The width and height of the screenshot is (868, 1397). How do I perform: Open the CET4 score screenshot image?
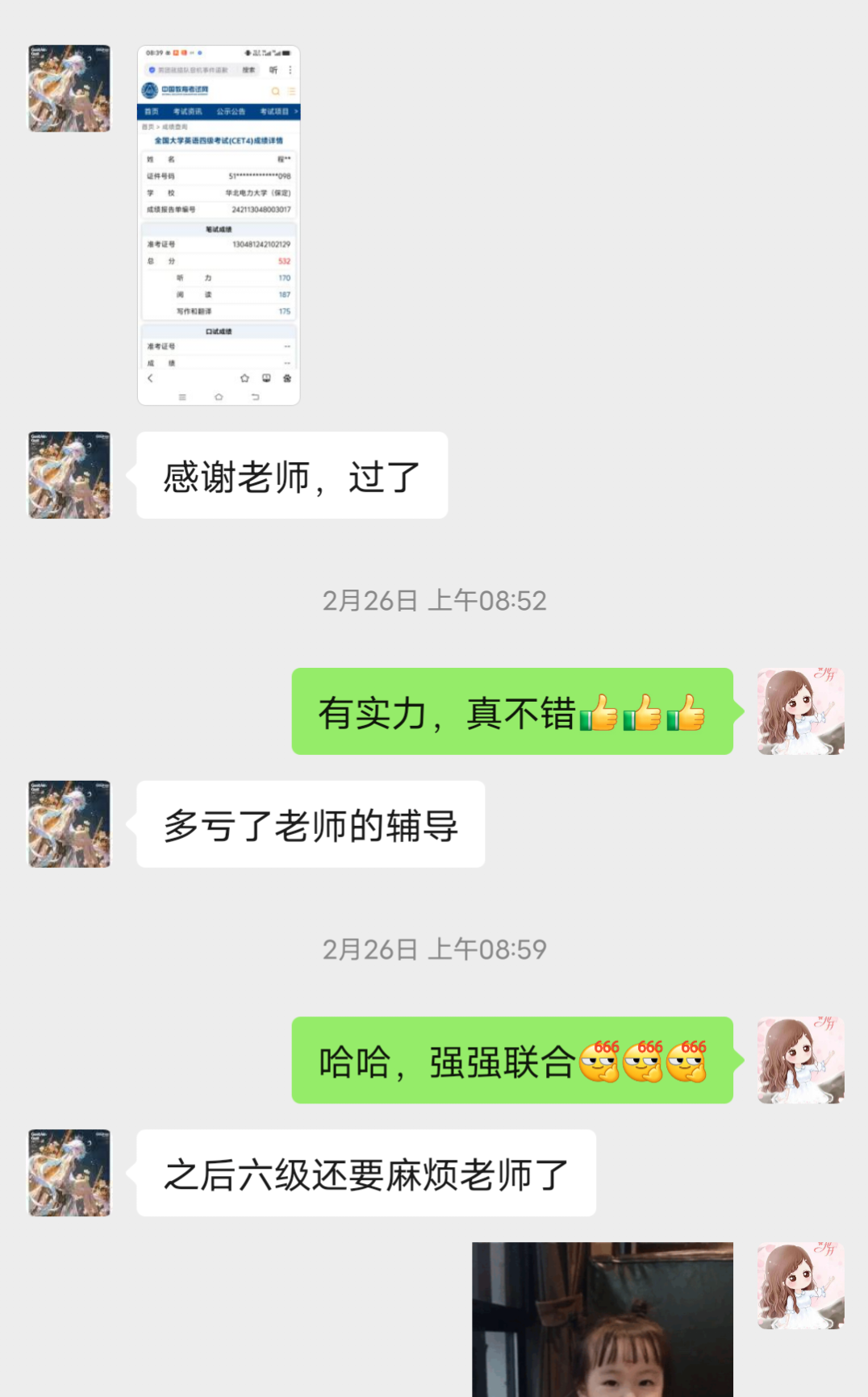pos(219,225)
